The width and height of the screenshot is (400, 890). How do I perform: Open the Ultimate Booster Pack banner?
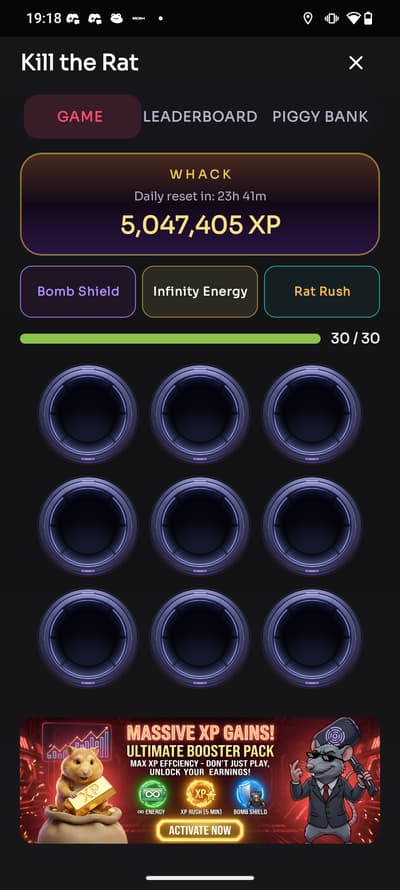coord(200,780)
